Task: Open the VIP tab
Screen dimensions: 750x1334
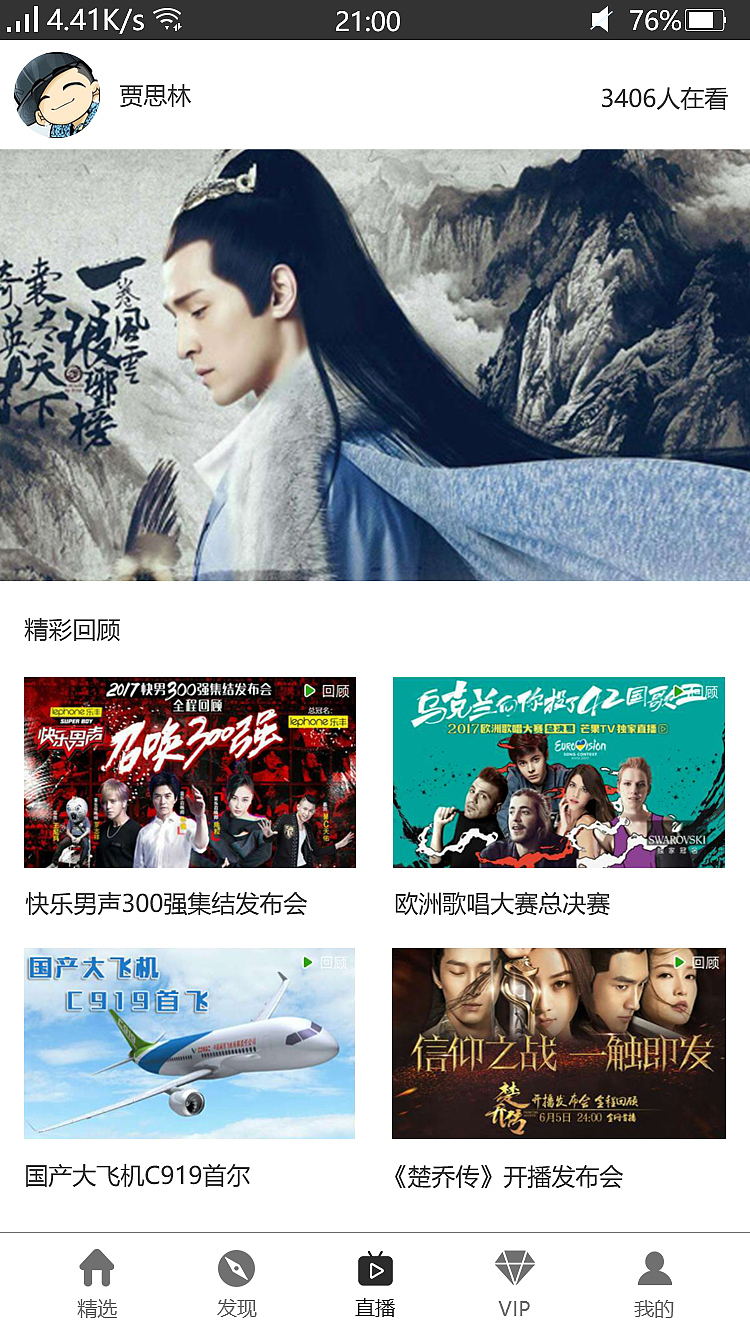Action: click(x=514, y=1283)
